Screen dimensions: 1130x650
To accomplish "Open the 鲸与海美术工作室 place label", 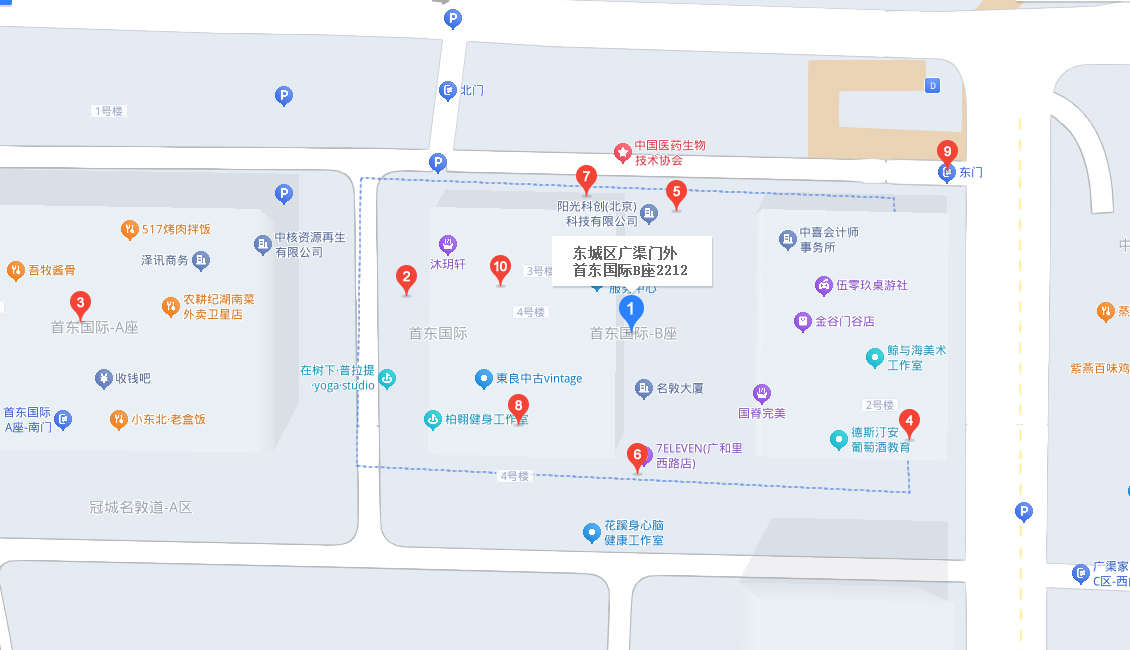I will [916, 358].
